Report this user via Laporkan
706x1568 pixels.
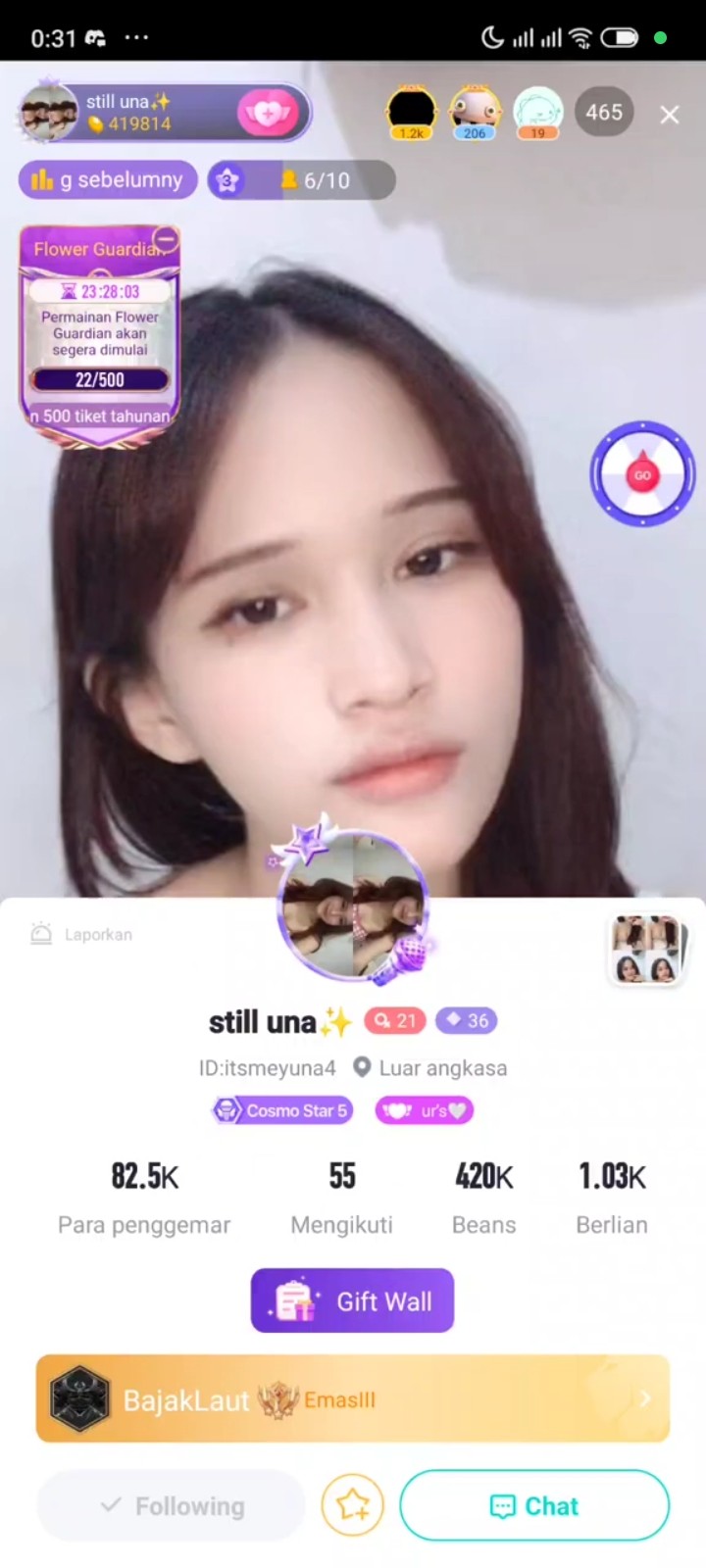pyautogui.click(x=81, y=934)
